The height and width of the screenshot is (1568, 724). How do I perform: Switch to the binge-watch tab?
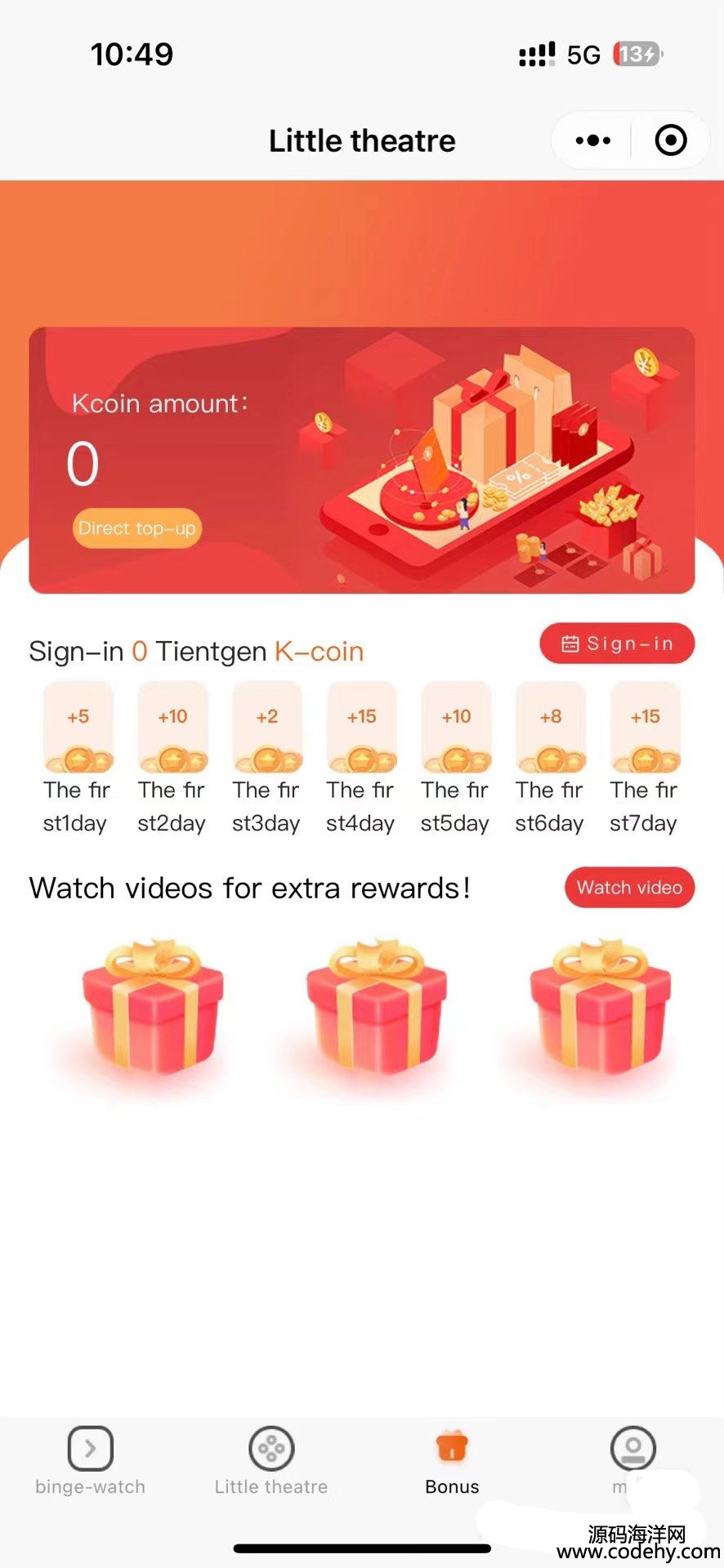click(91, 1462)
